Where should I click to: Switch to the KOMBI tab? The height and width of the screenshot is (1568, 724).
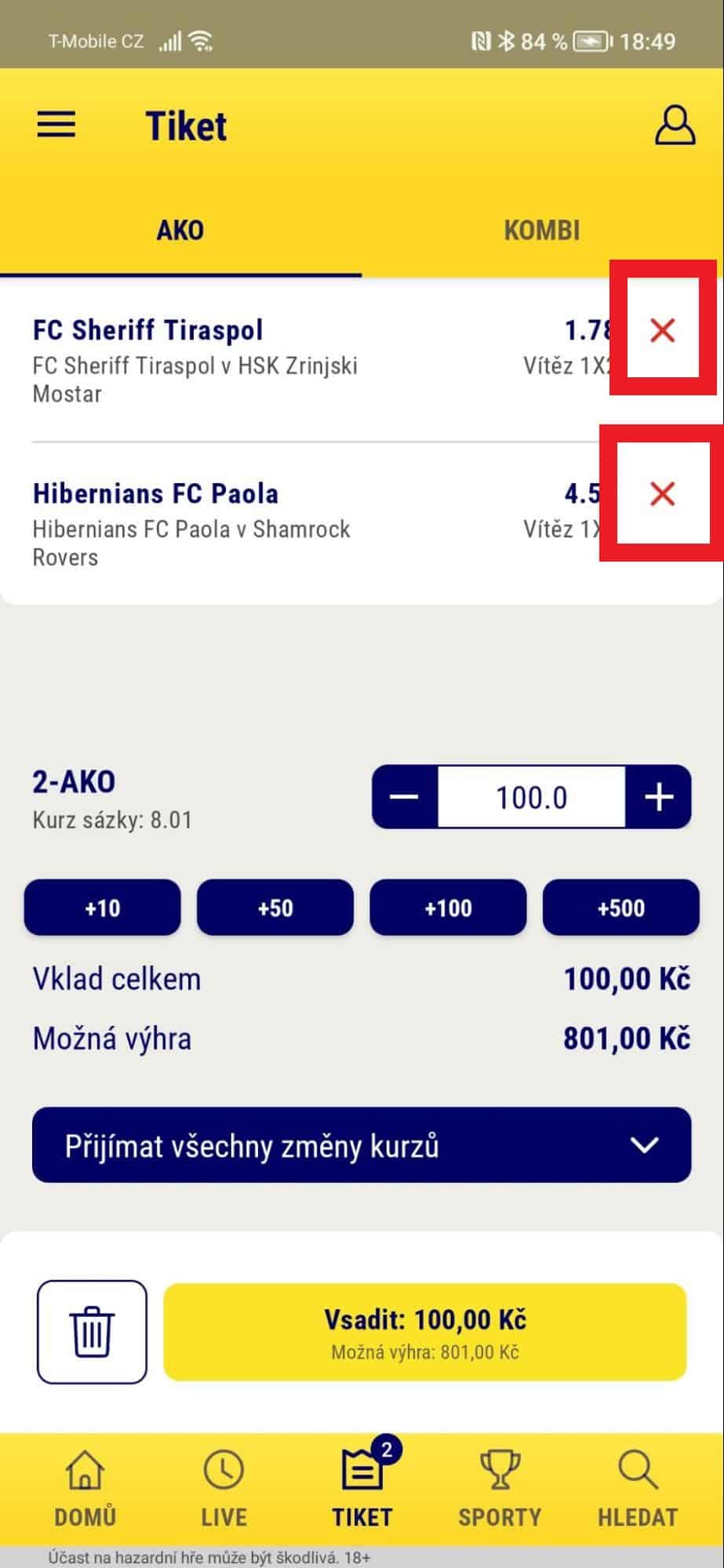tap(542, 231)
